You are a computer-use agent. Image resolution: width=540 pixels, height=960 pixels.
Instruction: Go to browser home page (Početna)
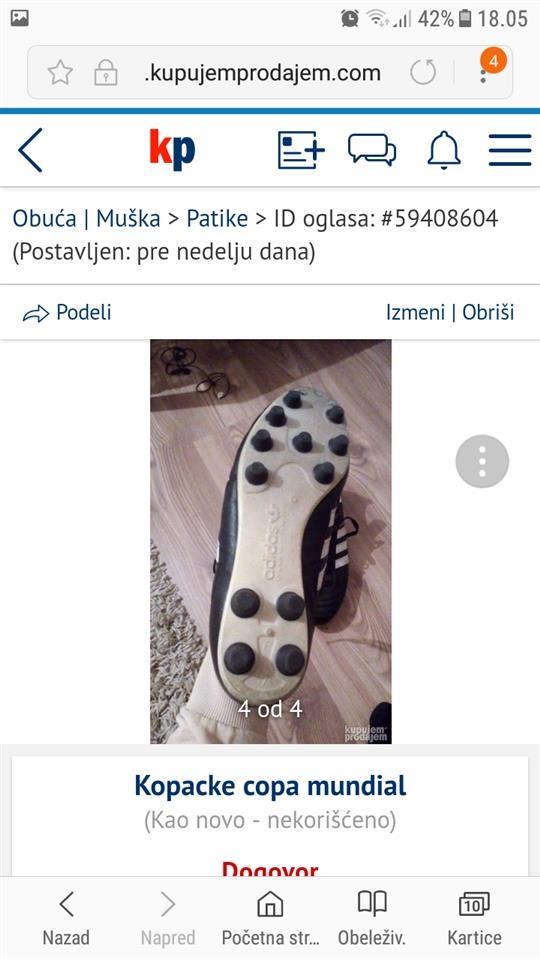pyautogui.click(x=271, y=918)
